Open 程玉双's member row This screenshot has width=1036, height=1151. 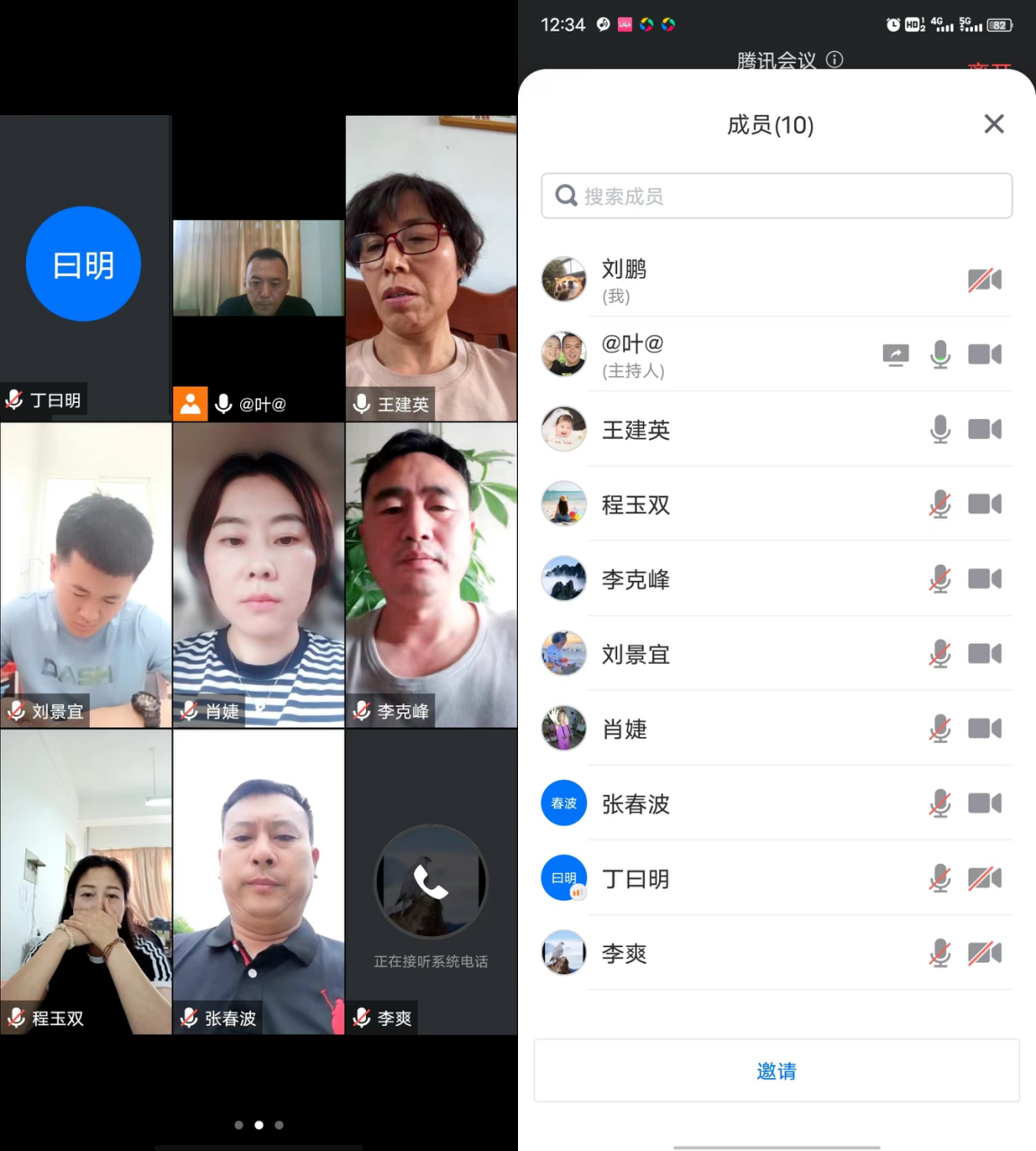point(719,504)
